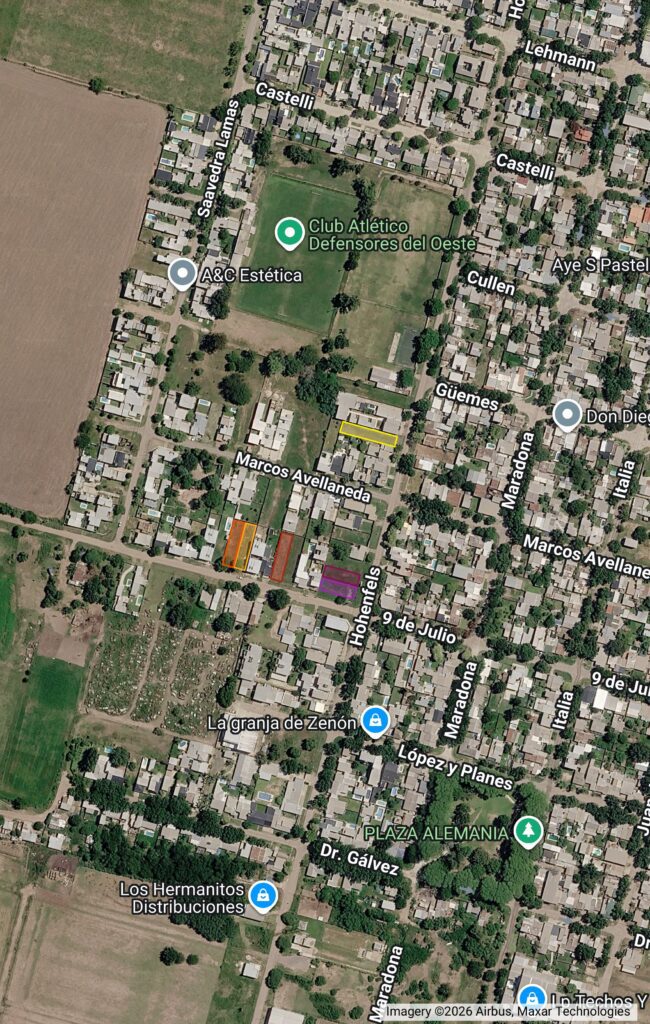Screen dimensions: 650x1024
Task: Open the Club Atlético Defensores del Oeste pin
Action: tap(289, 234)
